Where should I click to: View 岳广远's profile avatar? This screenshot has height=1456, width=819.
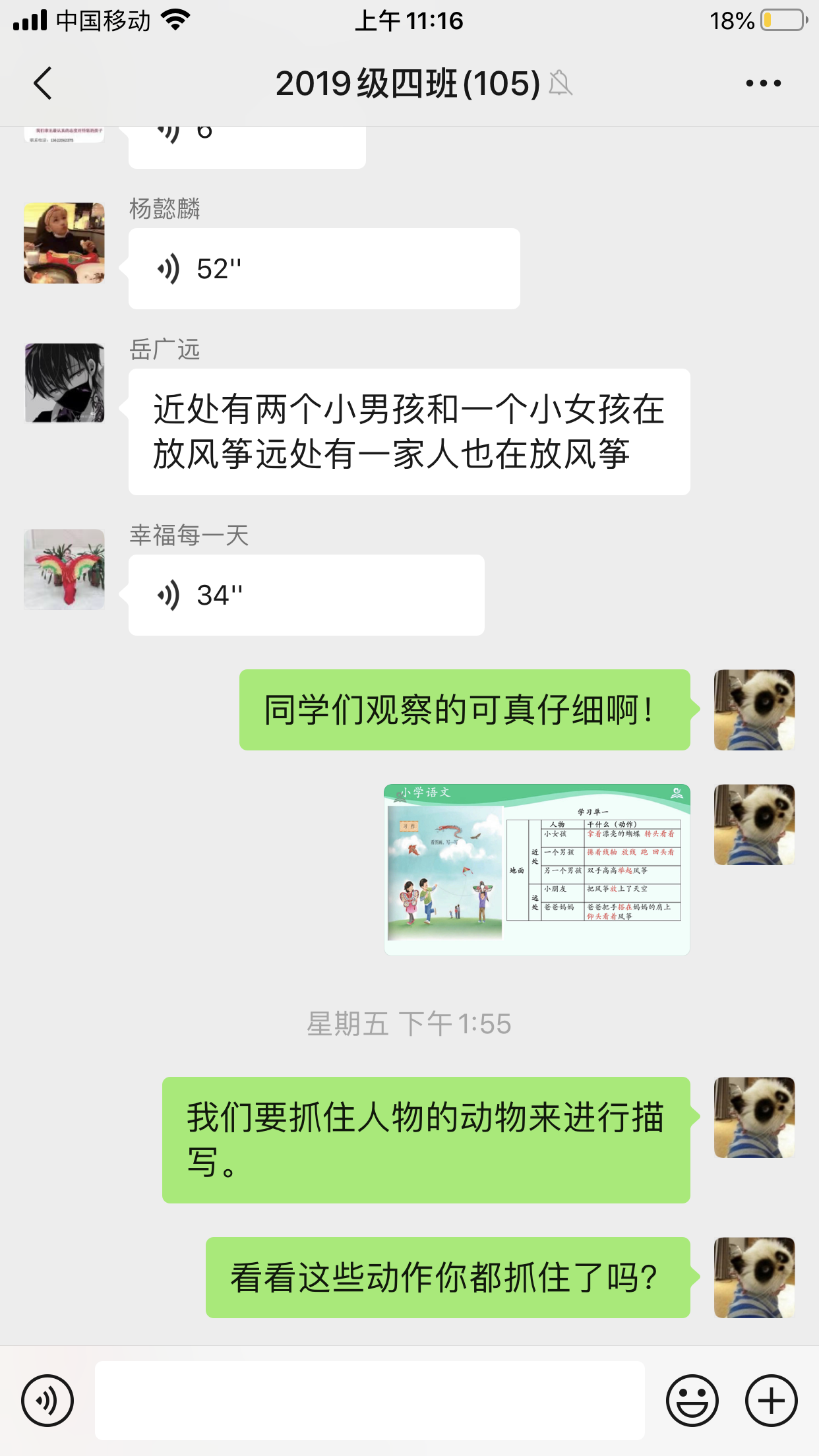(64, 382)
